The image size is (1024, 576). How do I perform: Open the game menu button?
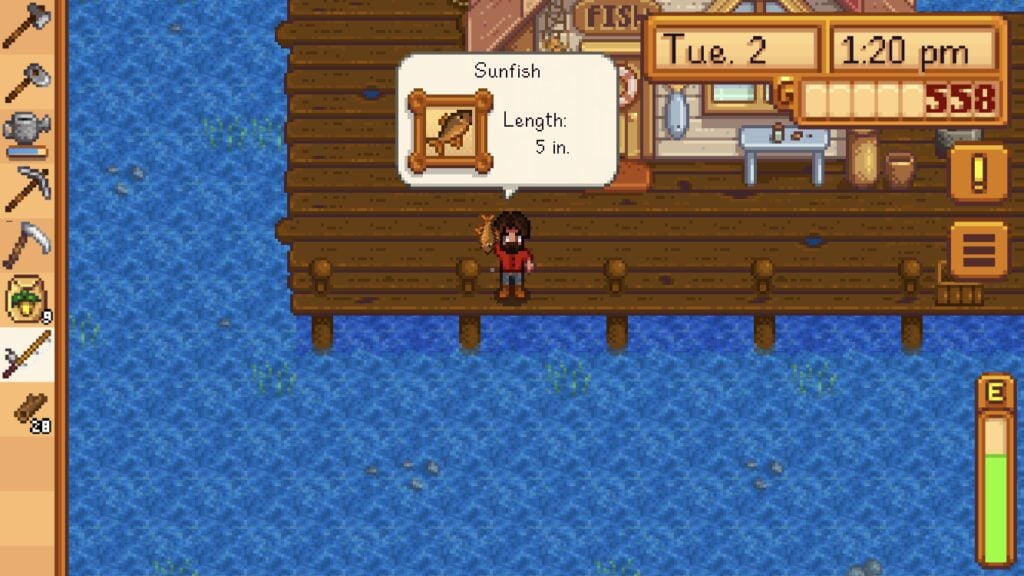click(x=977, y=249)
